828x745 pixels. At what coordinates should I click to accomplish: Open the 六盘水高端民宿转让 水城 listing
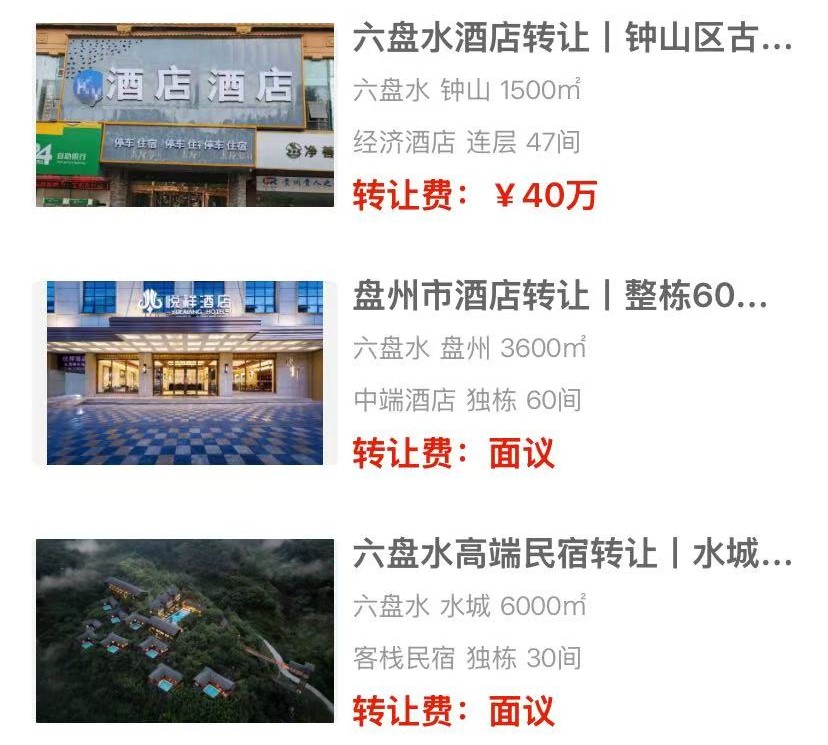[572, 554]
